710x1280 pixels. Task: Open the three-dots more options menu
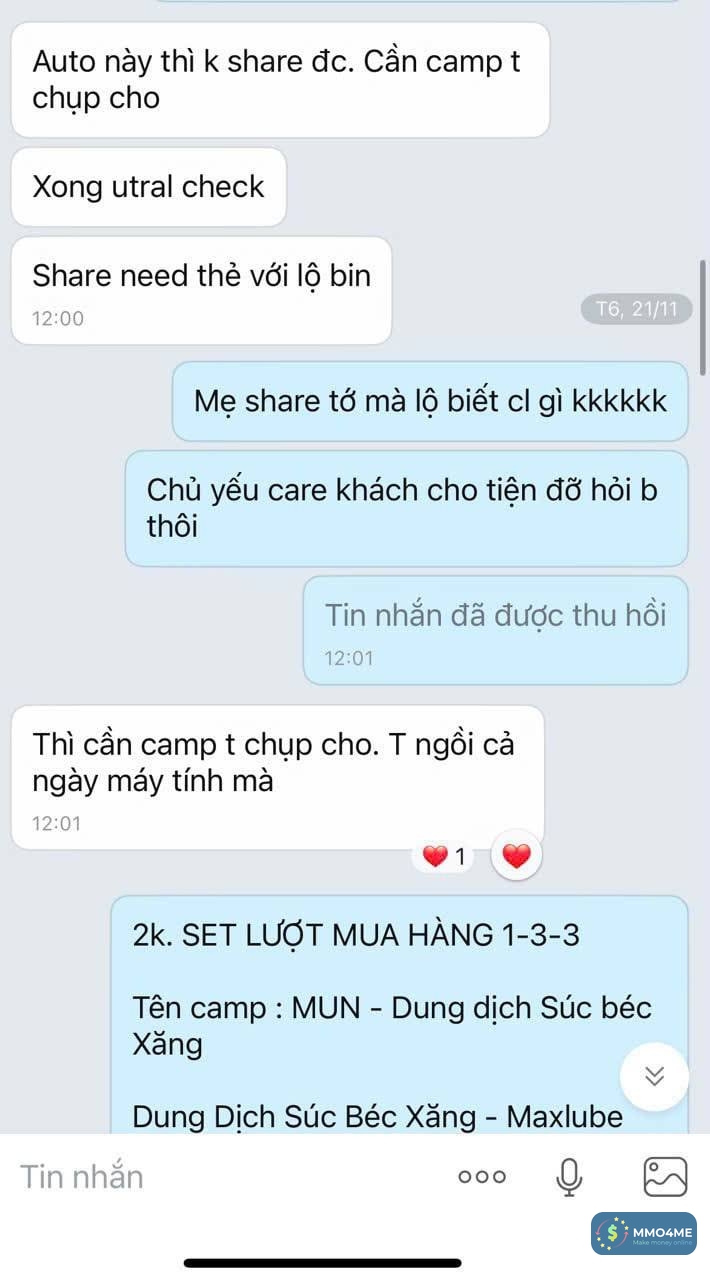[482, 1177]
